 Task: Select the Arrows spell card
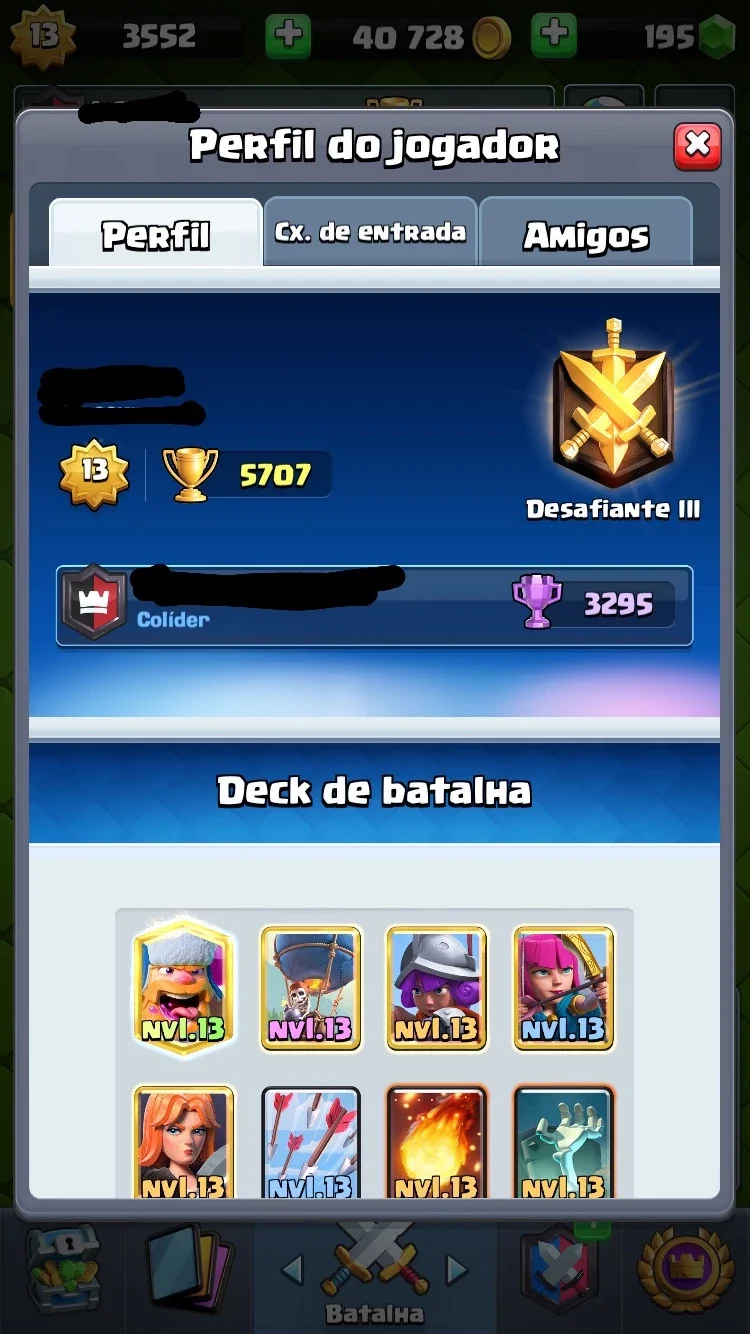tap(310, 1142)
